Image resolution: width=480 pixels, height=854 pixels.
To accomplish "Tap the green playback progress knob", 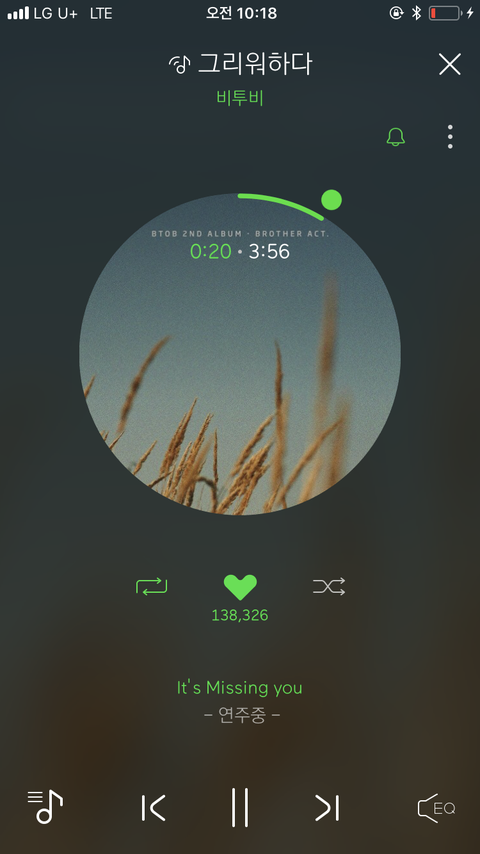I will click(x=331, y=200).
